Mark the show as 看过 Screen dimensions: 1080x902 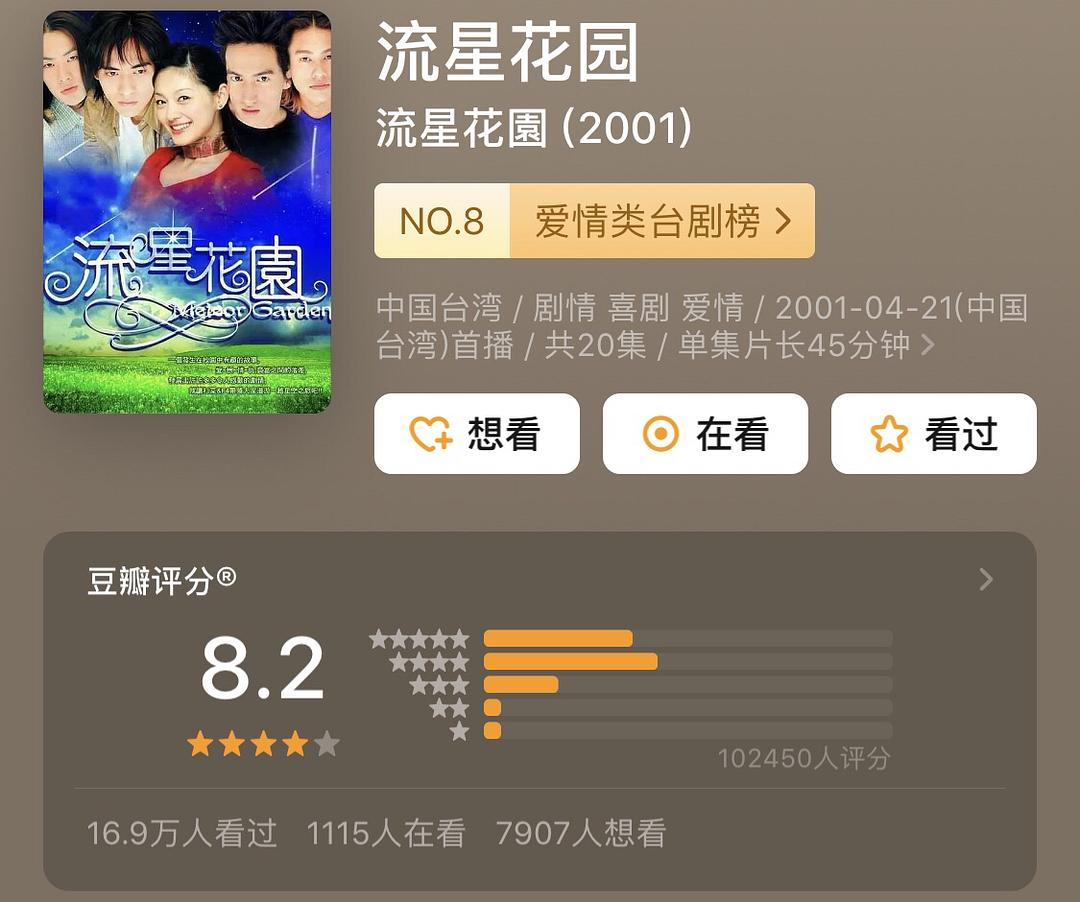[933, 434]
